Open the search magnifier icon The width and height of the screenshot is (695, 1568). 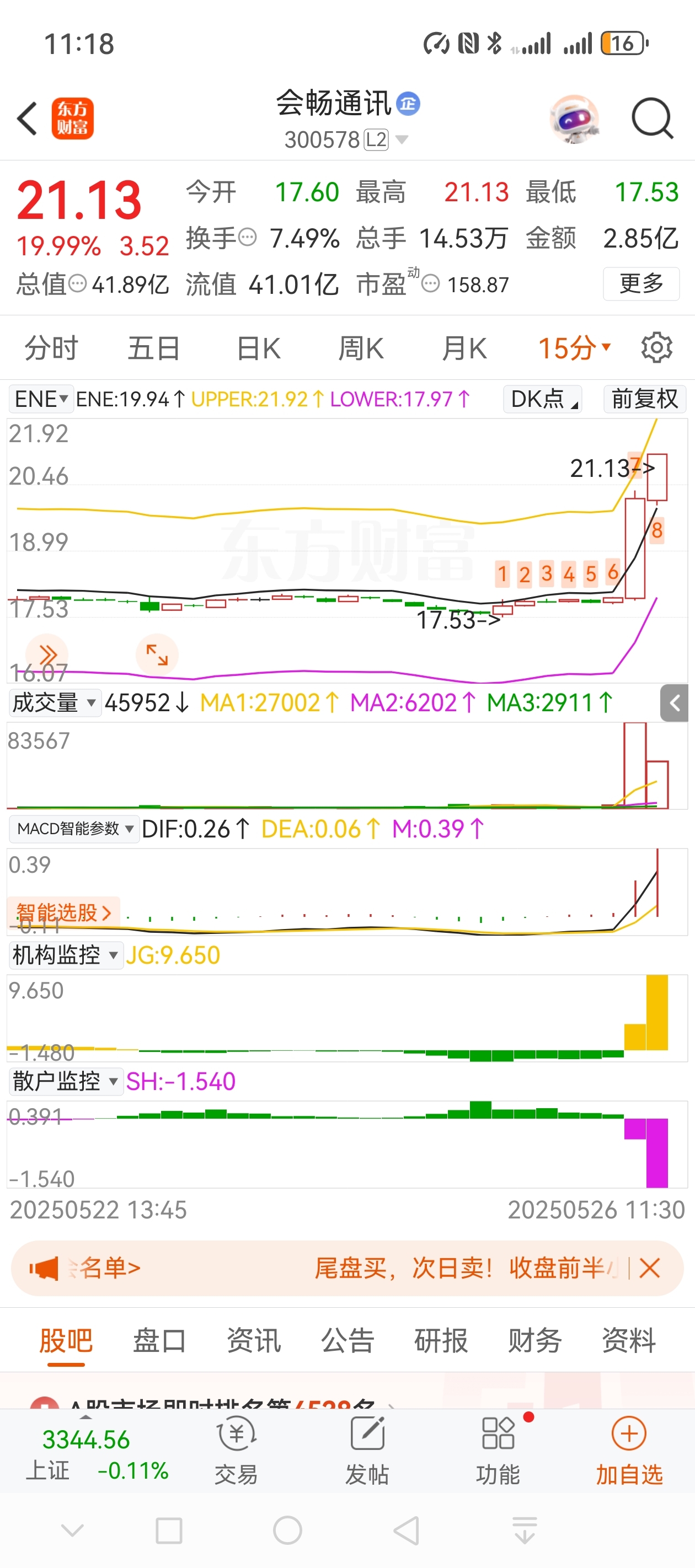tap(652, 118)
